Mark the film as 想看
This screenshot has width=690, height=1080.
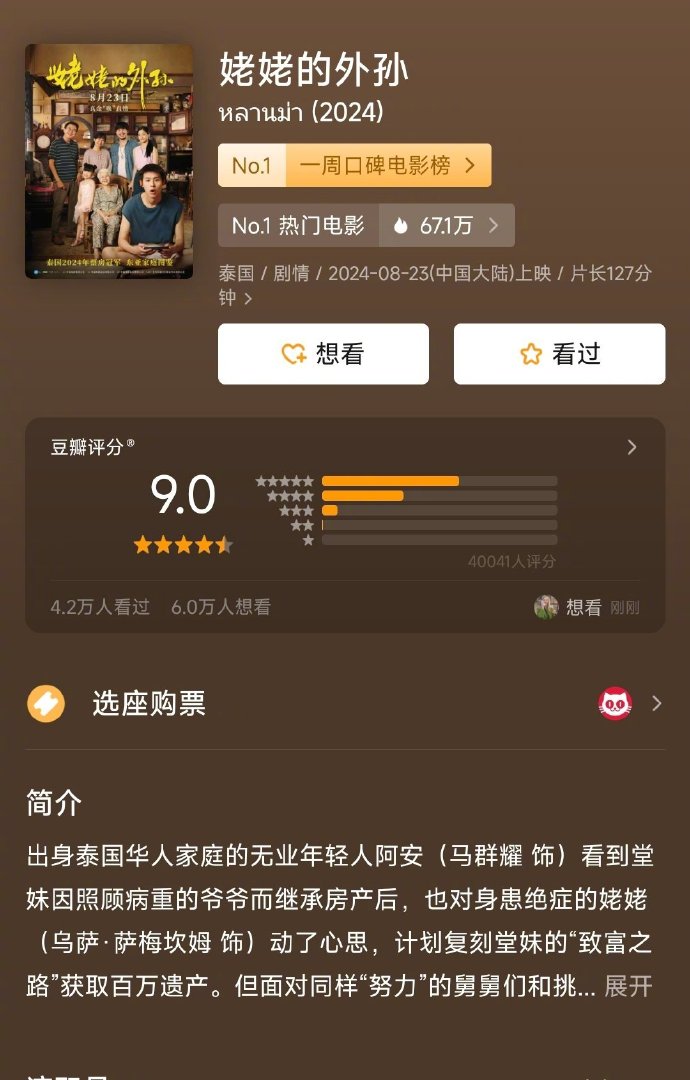pos(323,354)
